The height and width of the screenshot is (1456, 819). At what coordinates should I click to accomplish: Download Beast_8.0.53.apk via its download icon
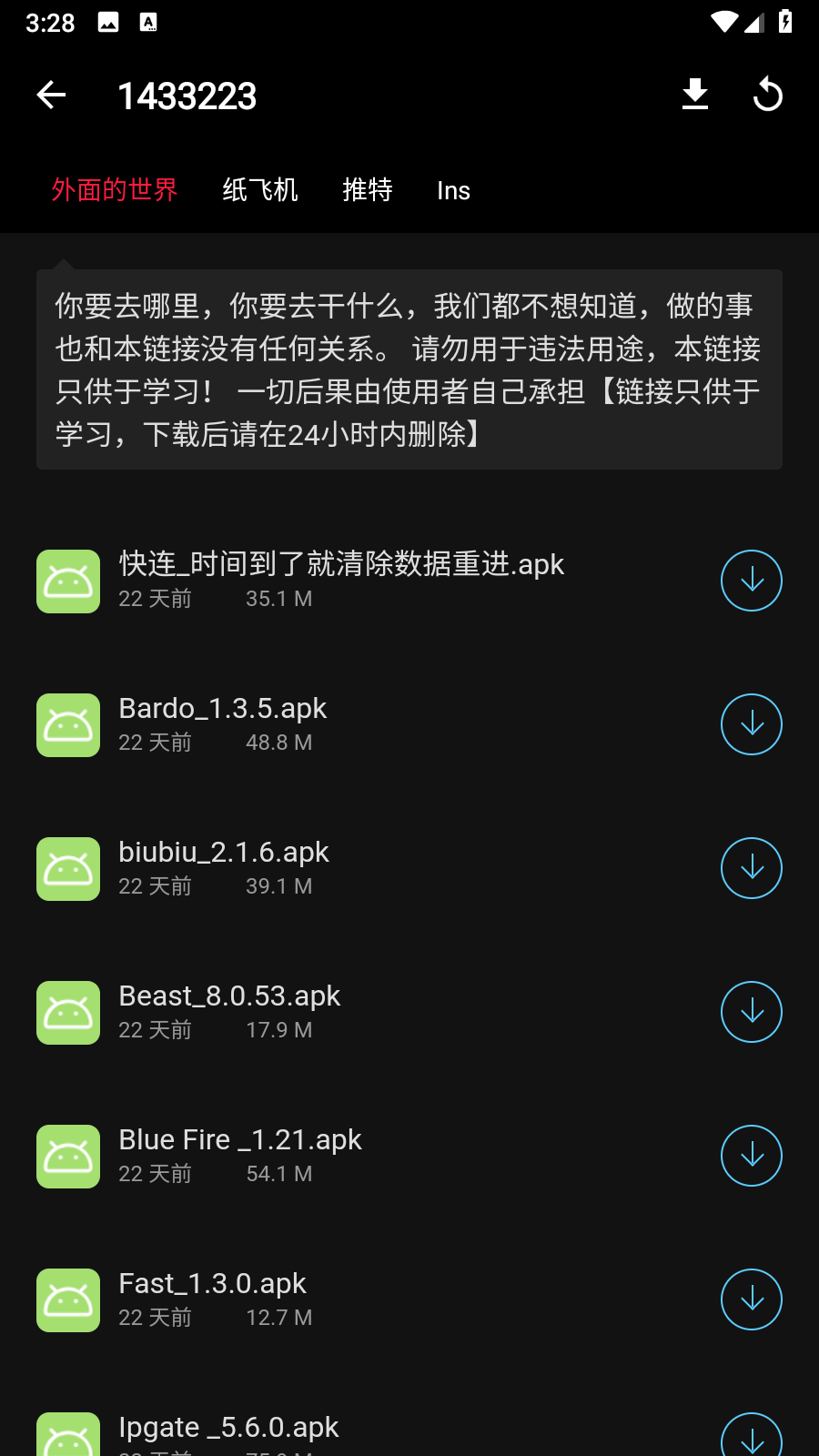751,1011
